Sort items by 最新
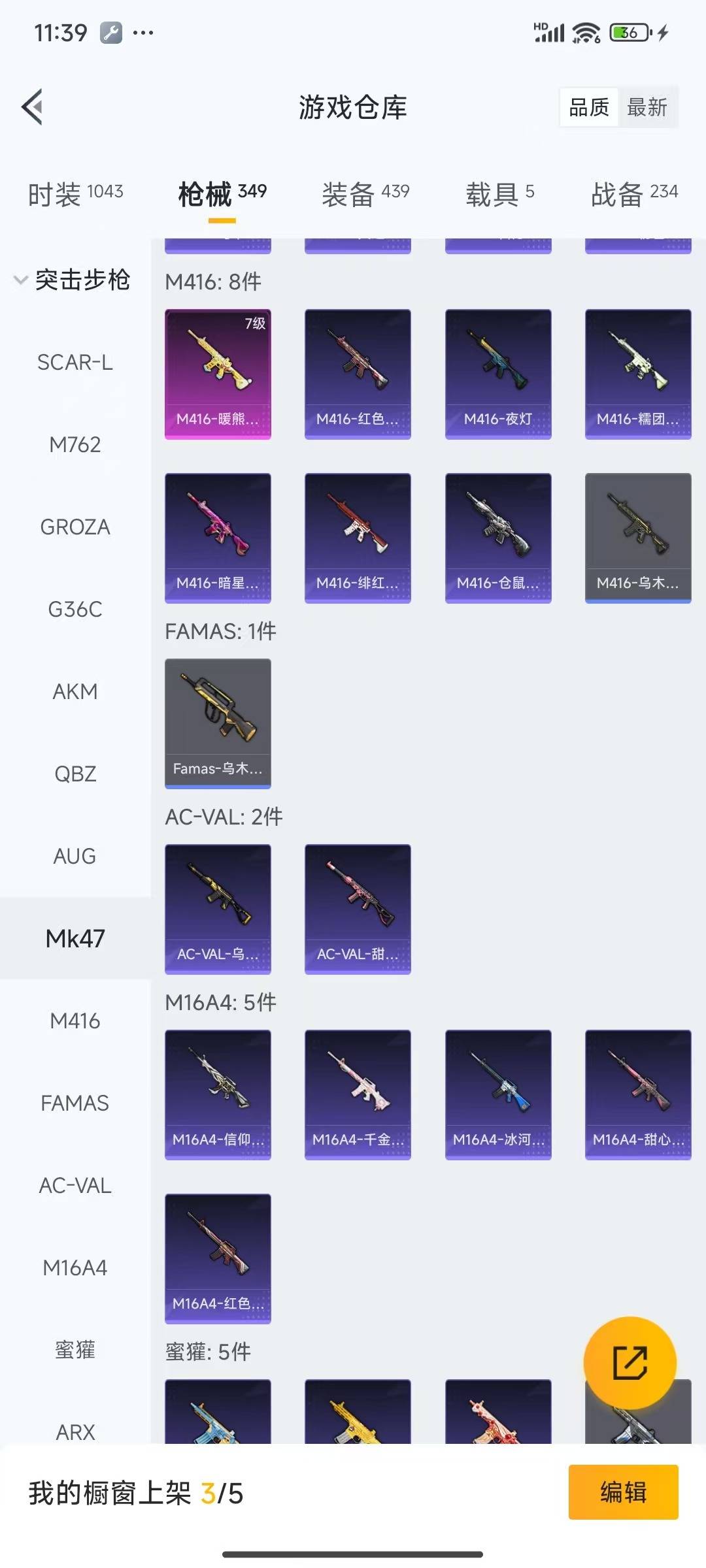Image resolution: width=706 pixels, height=1568 pixels. coord(647,107)
